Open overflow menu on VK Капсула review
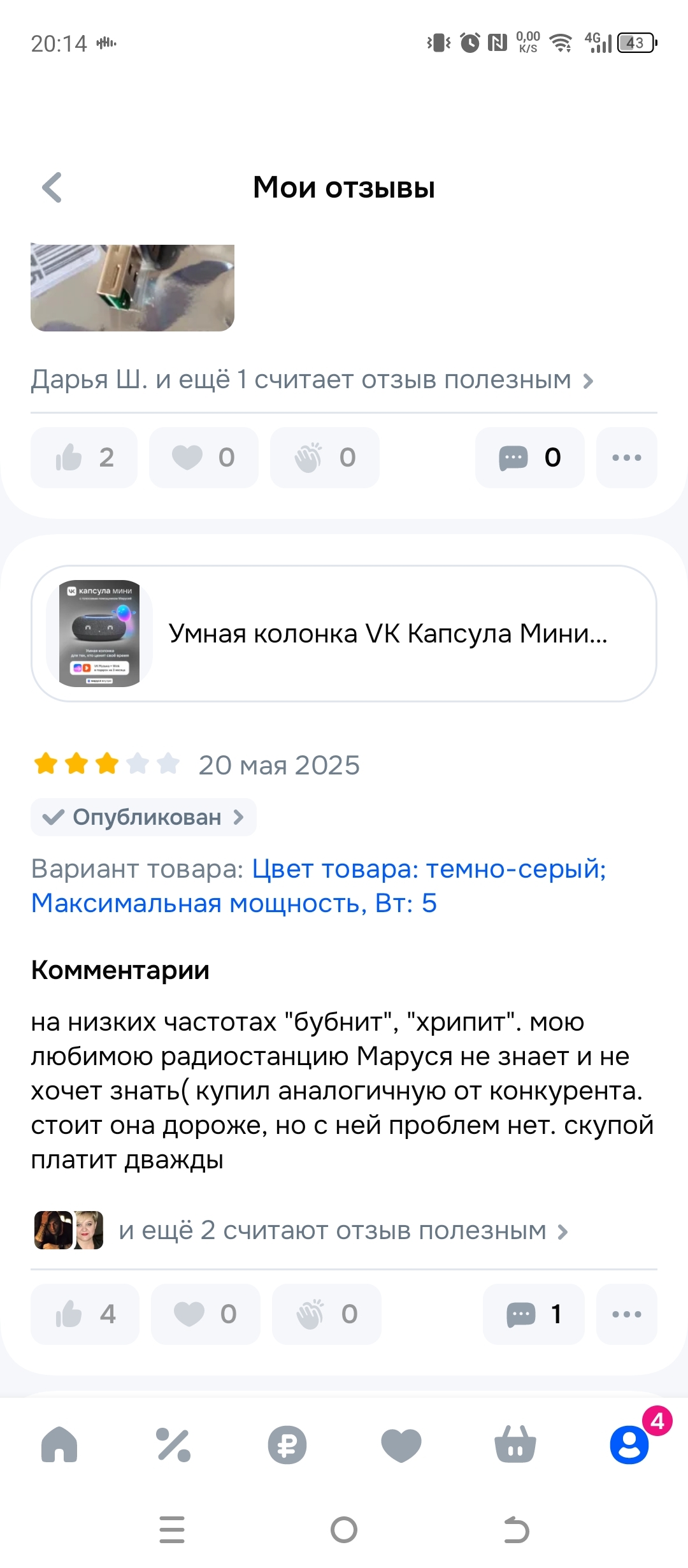 click(626, 1314)
